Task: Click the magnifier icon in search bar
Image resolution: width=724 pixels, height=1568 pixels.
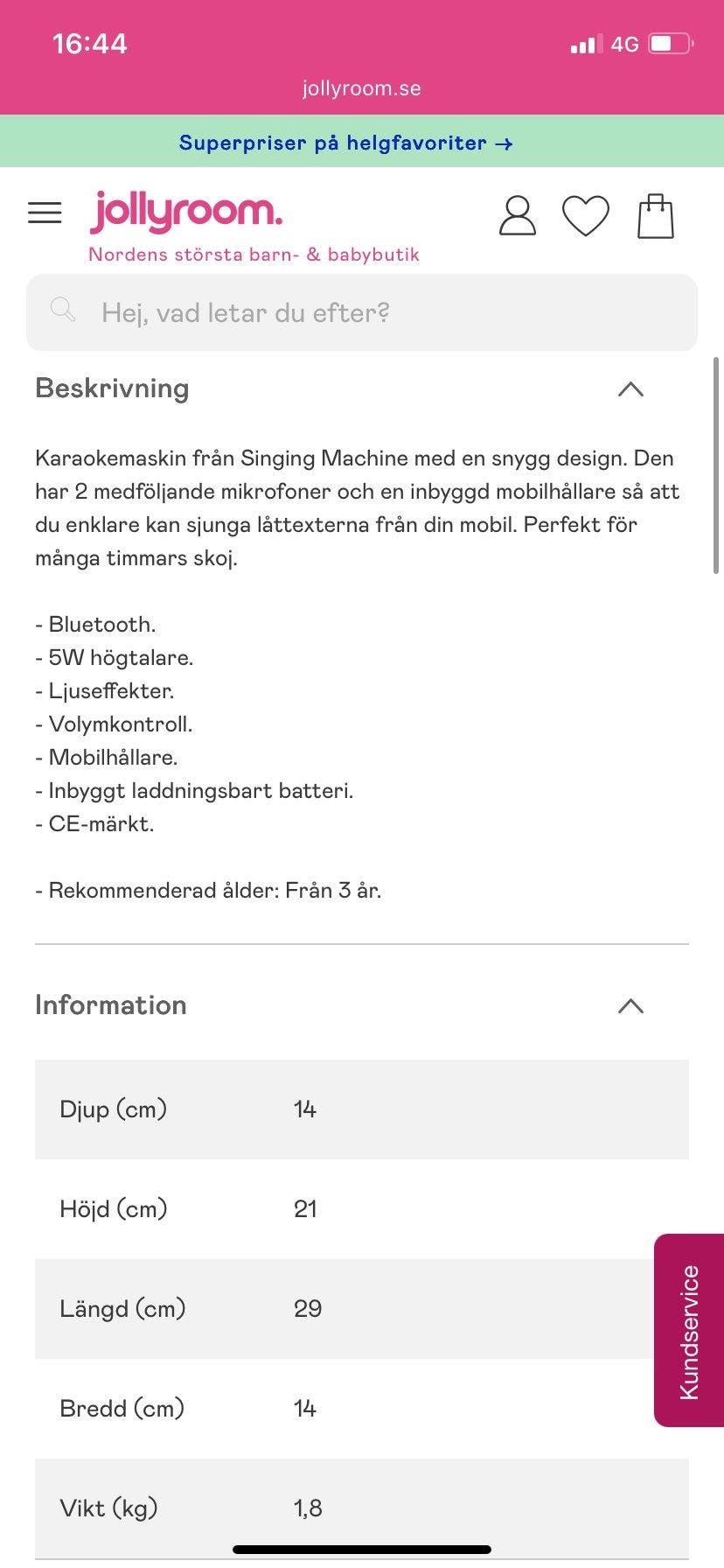Action: click(x=62, y=311)
